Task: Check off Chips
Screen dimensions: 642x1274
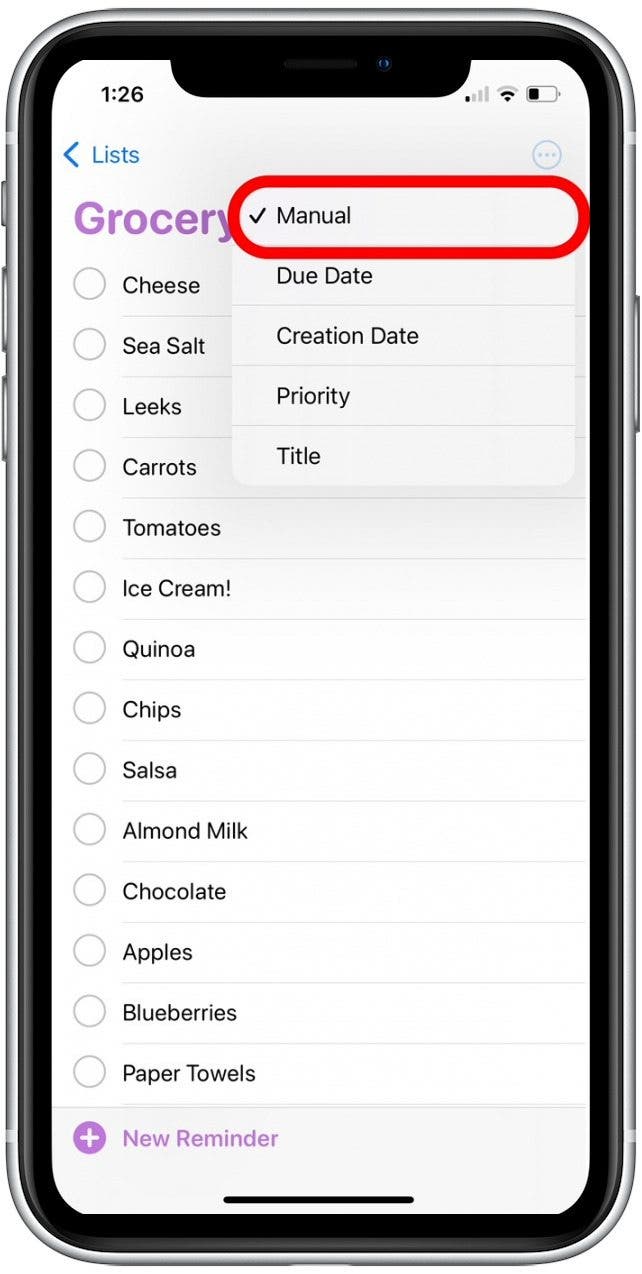Action: coord(89,709)
